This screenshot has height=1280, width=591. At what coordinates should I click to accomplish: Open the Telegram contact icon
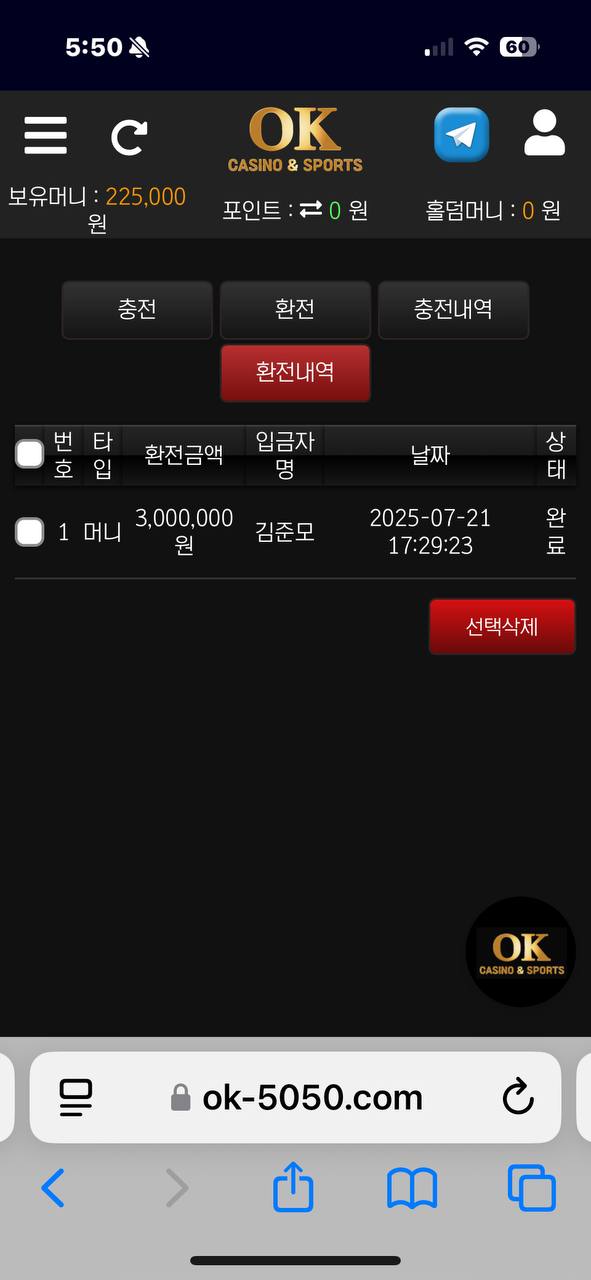pos(461,135)
